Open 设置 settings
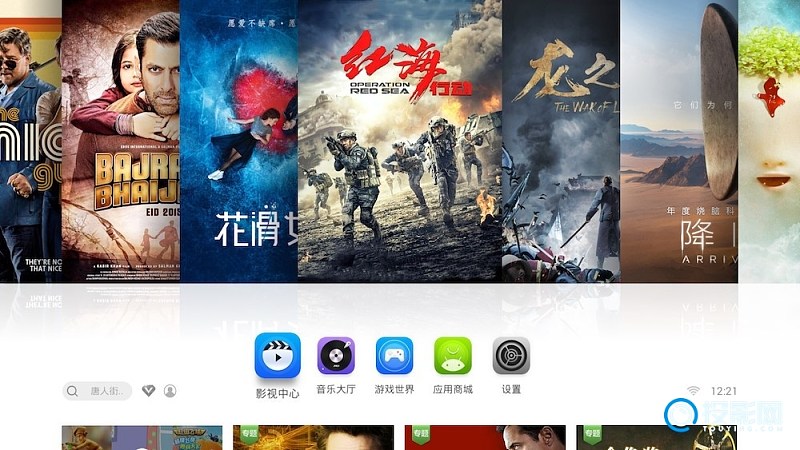Image resolution: width=800 pixels, height=450 pixels. (511, 356)
